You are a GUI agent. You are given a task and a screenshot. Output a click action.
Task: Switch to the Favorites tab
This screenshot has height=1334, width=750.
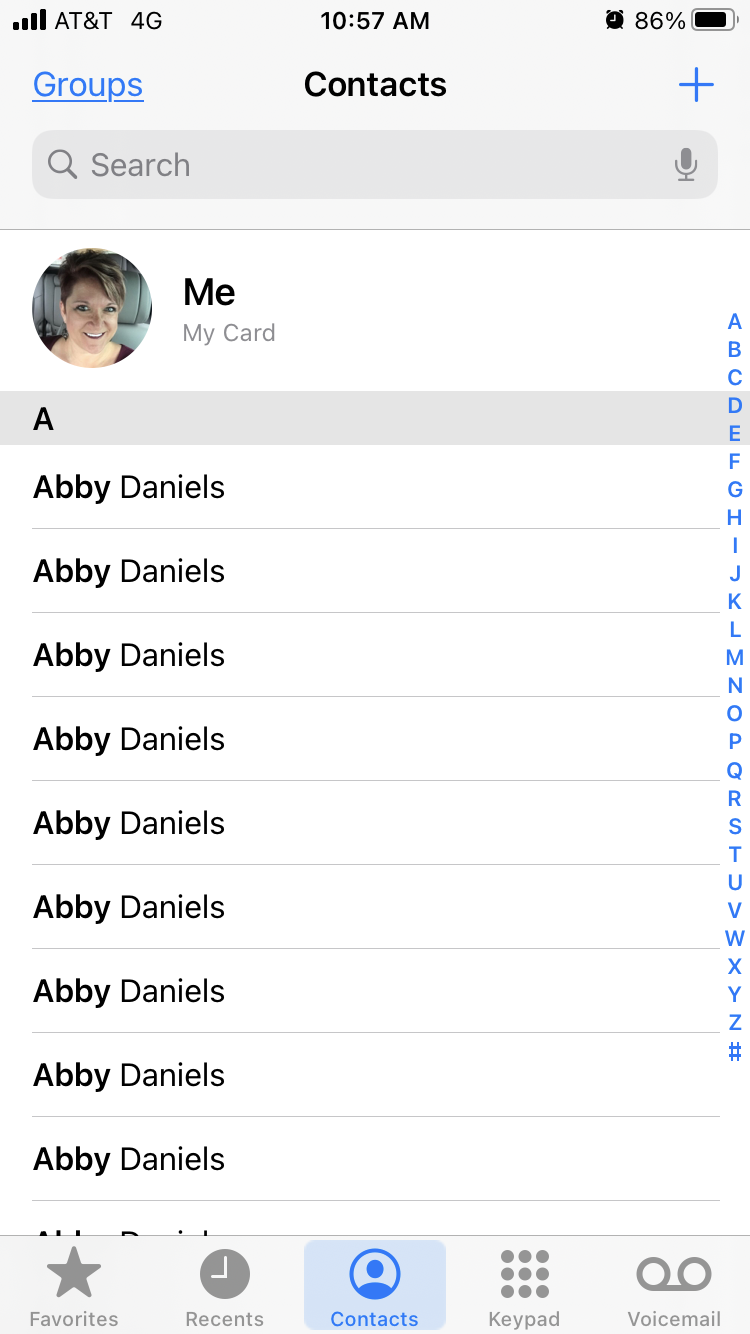click(x=74, y=1288)
